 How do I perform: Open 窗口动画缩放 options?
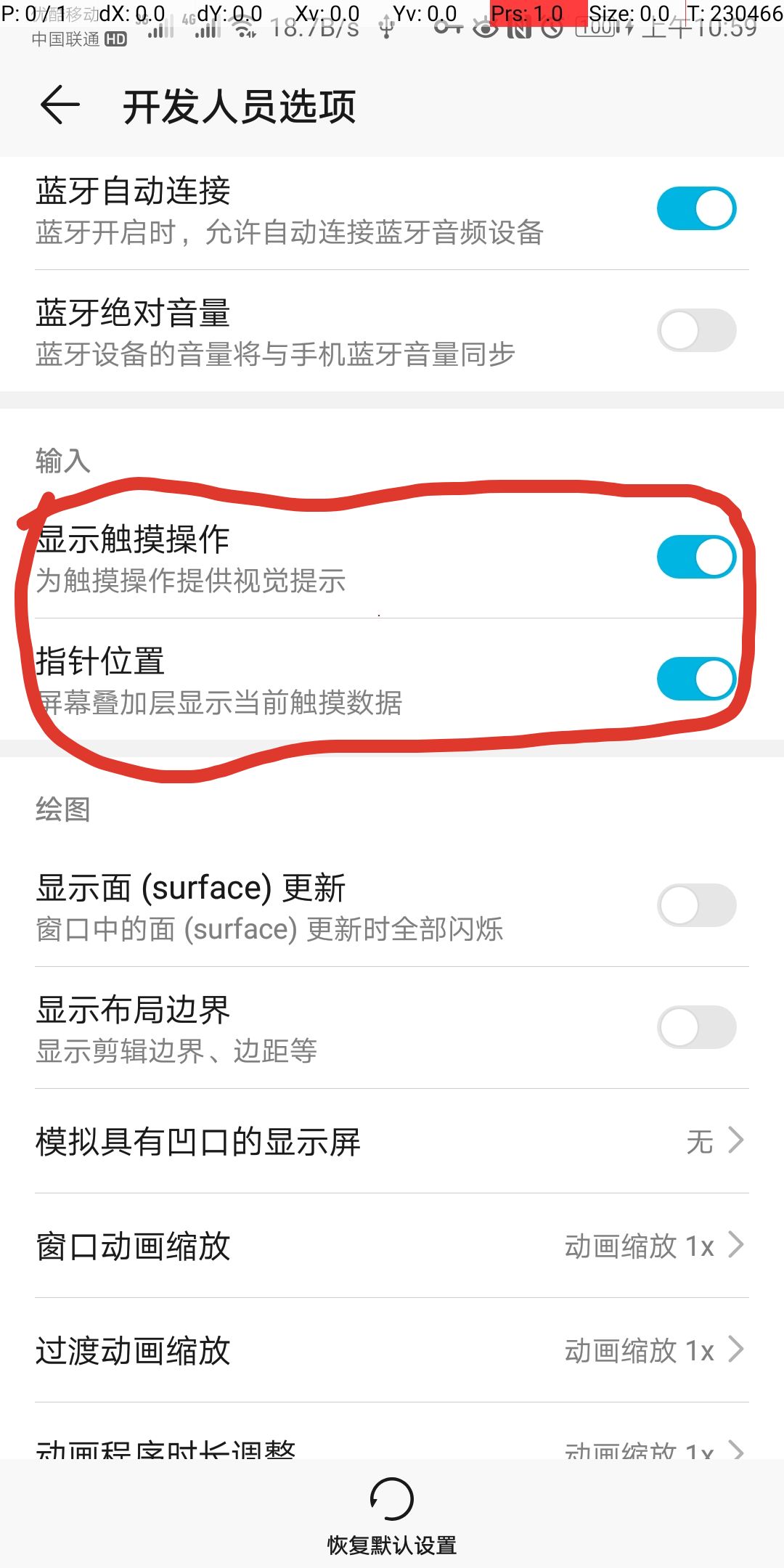392,1246
